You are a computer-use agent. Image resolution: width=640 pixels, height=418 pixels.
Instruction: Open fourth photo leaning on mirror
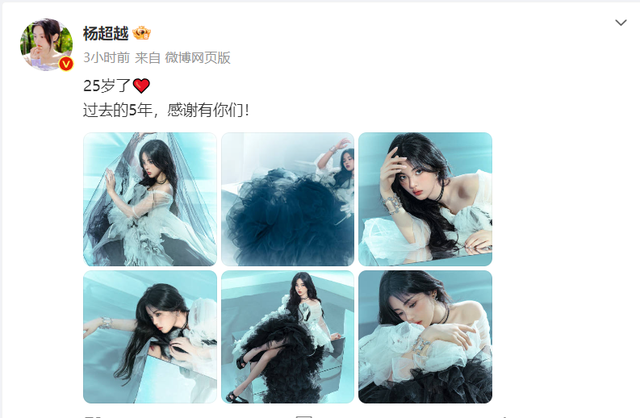coord(150,336)
